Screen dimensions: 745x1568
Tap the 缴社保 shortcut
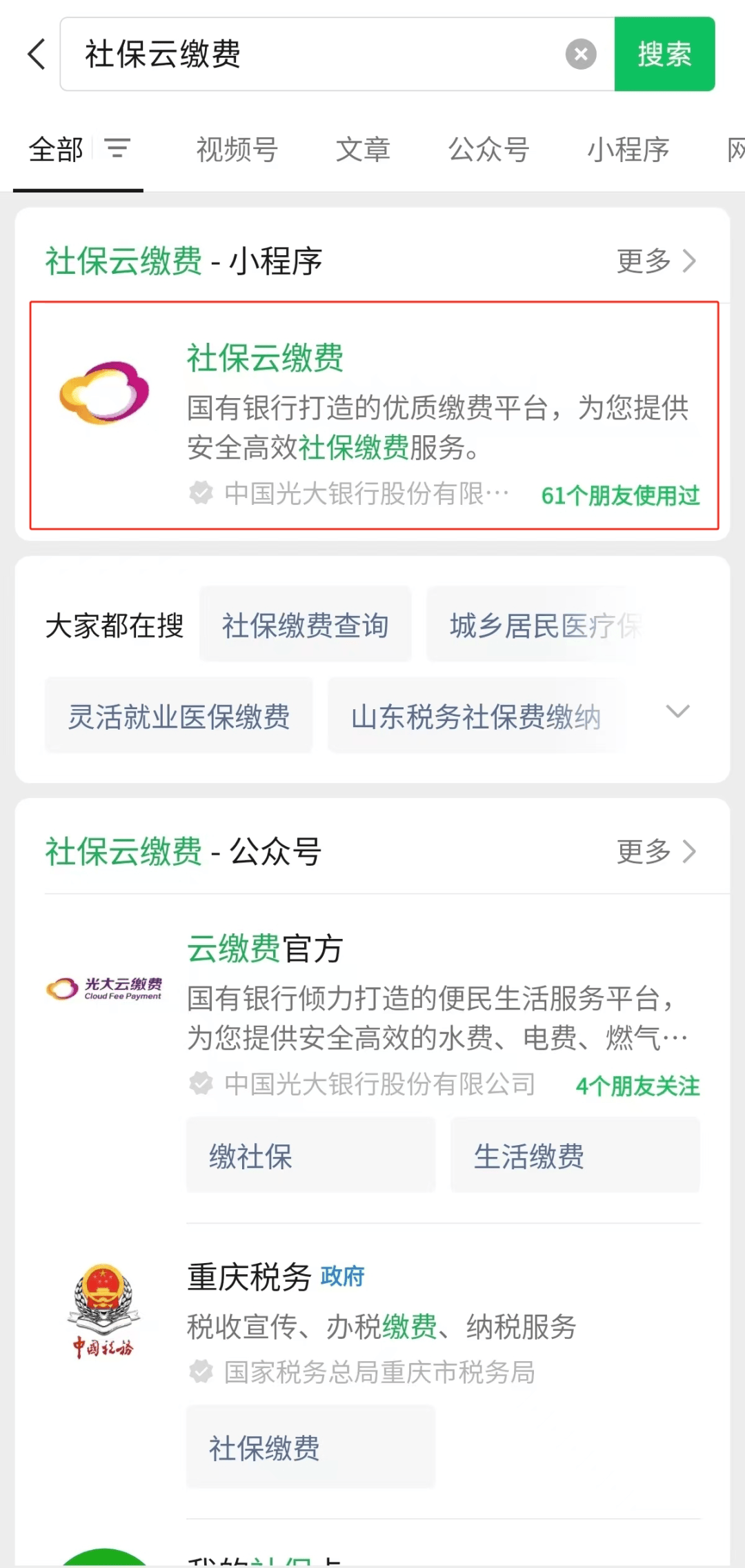[310, 1156]
